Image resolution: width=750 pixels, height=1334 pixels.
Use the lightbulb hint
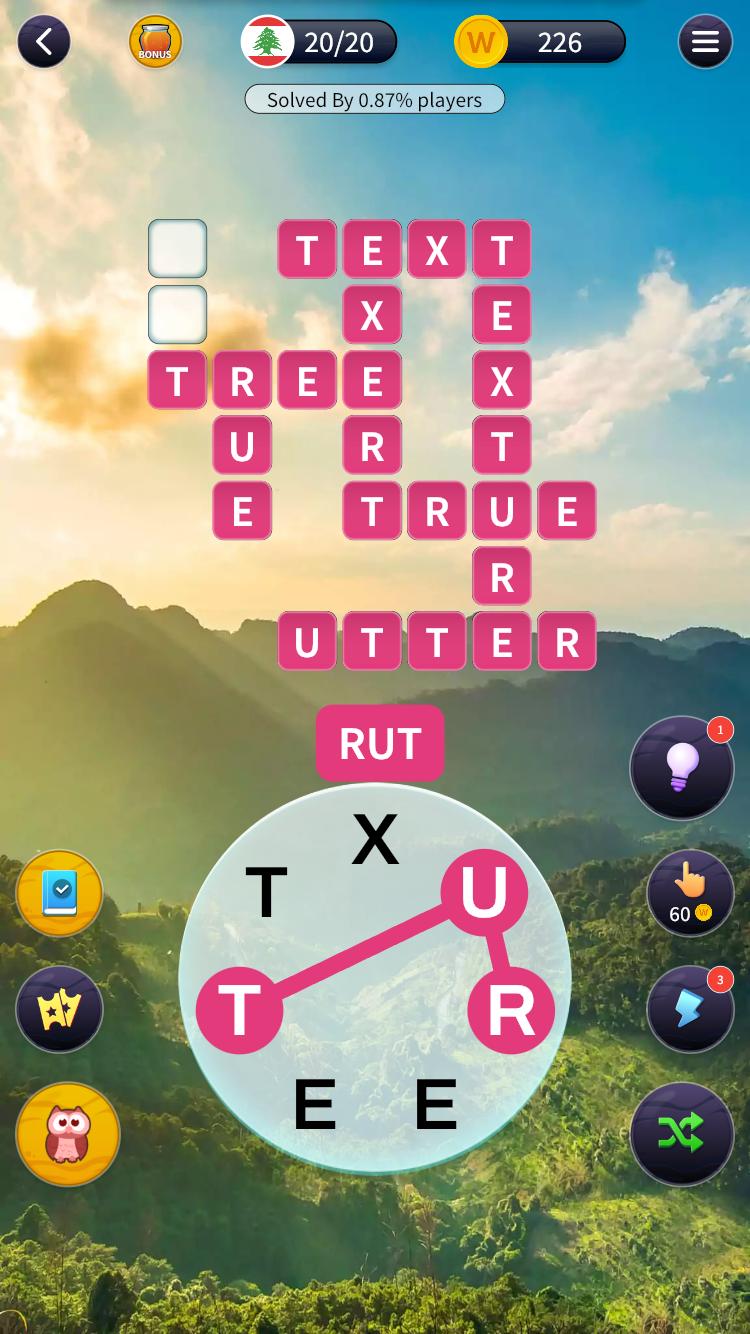tap(682, 768)
